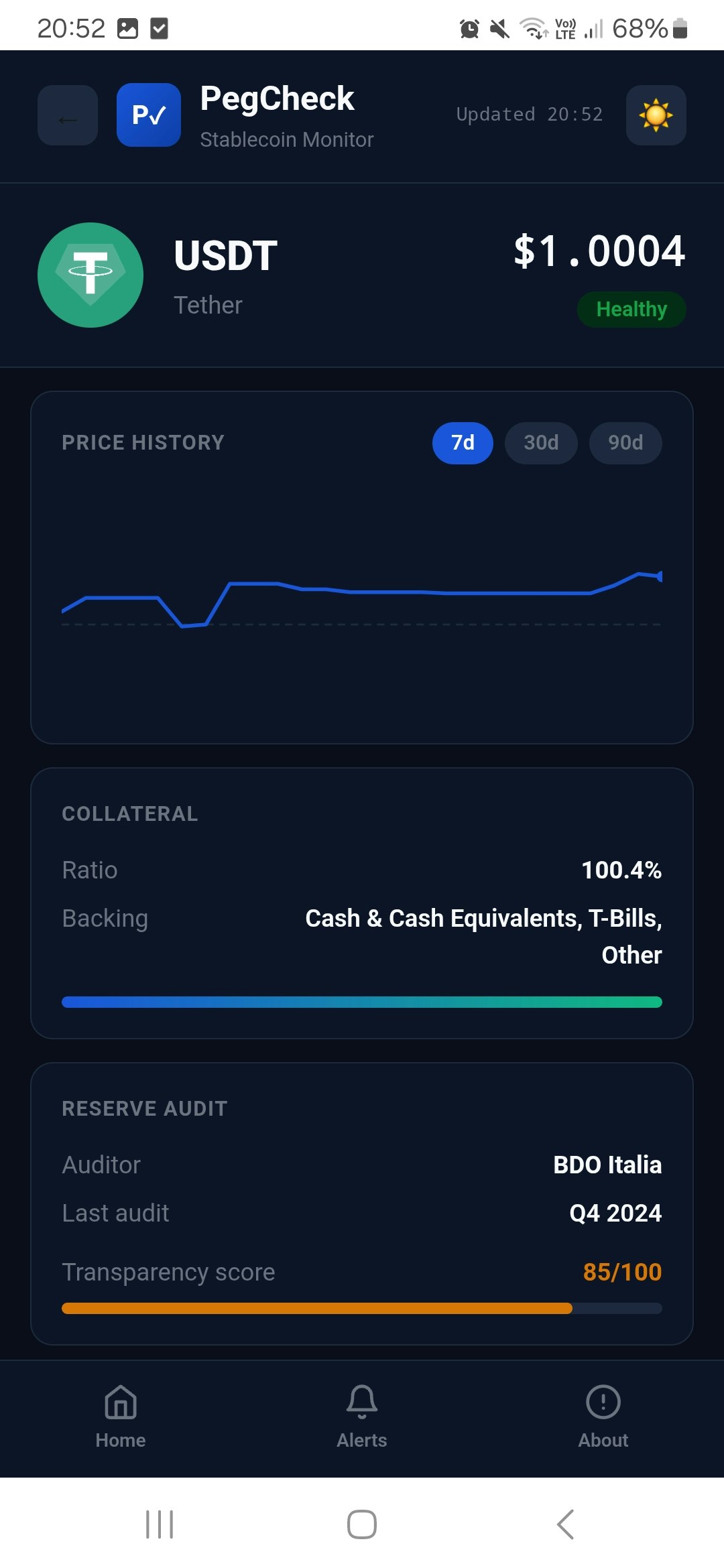Screen dimensions: 724x1568
Task: Select the 30d price range option
Action: point(540,443)
